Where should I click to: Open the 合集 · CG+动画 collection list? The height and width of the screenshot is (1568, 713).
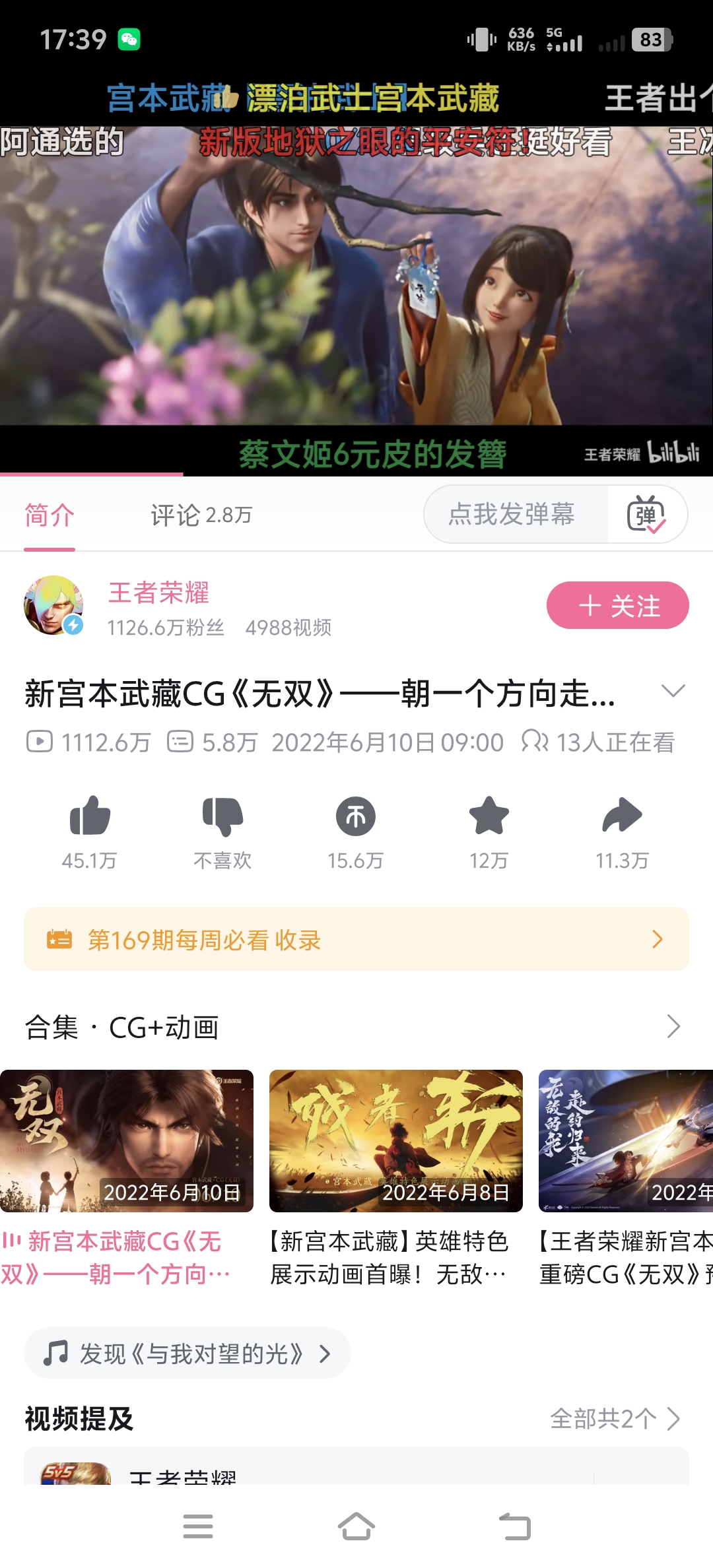pyautogui.click(x=356, y=1027)
